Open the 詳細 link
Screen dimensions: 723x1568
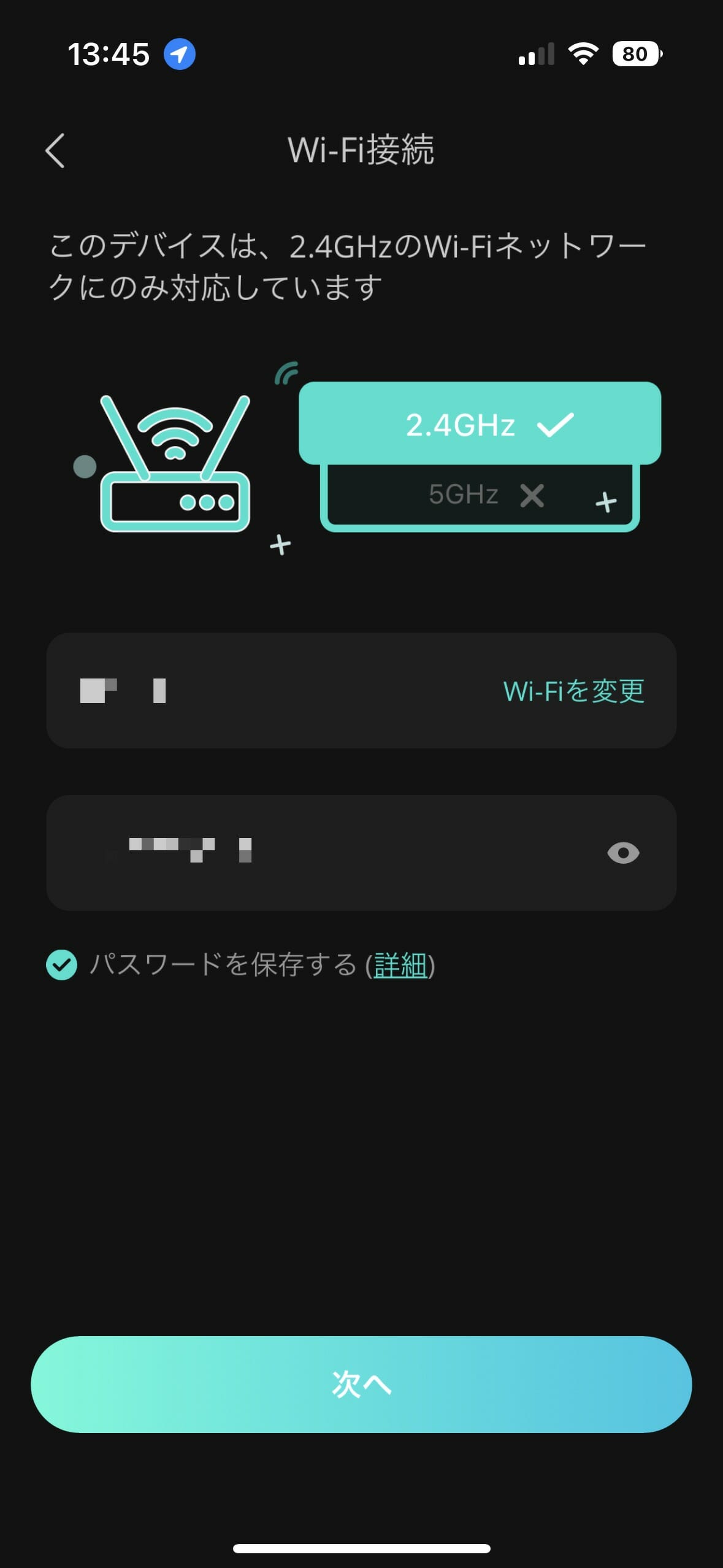[400, 966]
